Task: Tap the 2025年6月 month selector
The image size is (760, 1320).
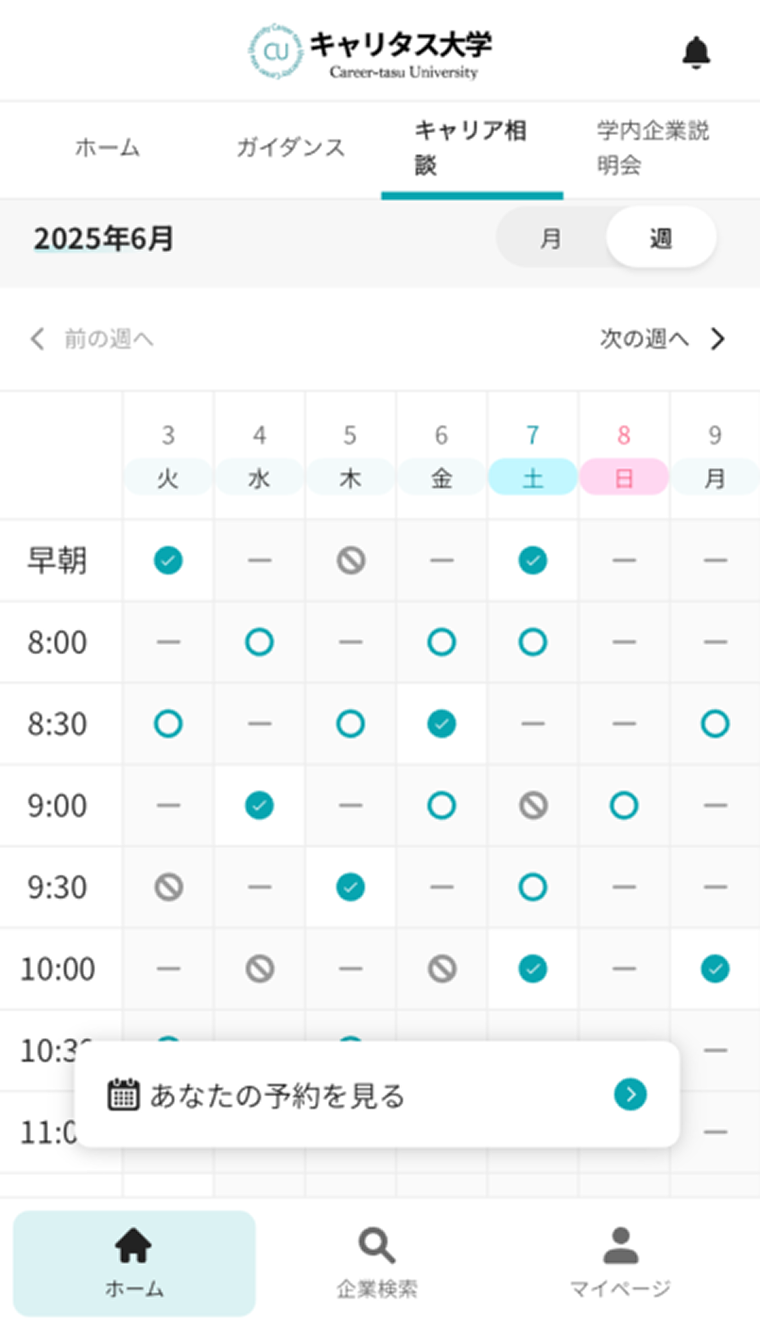Action: (x=104, y=239)
